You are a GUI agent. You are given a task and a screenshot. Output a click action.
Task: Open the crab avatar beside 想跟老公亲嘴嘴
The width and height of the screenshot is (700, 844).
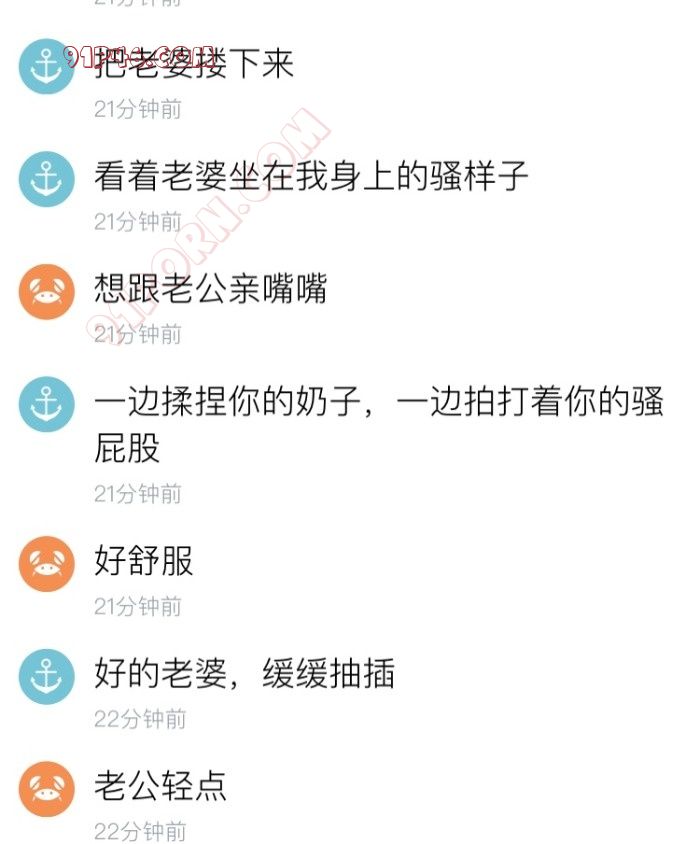pyautogui.click(x=47, y=293)
